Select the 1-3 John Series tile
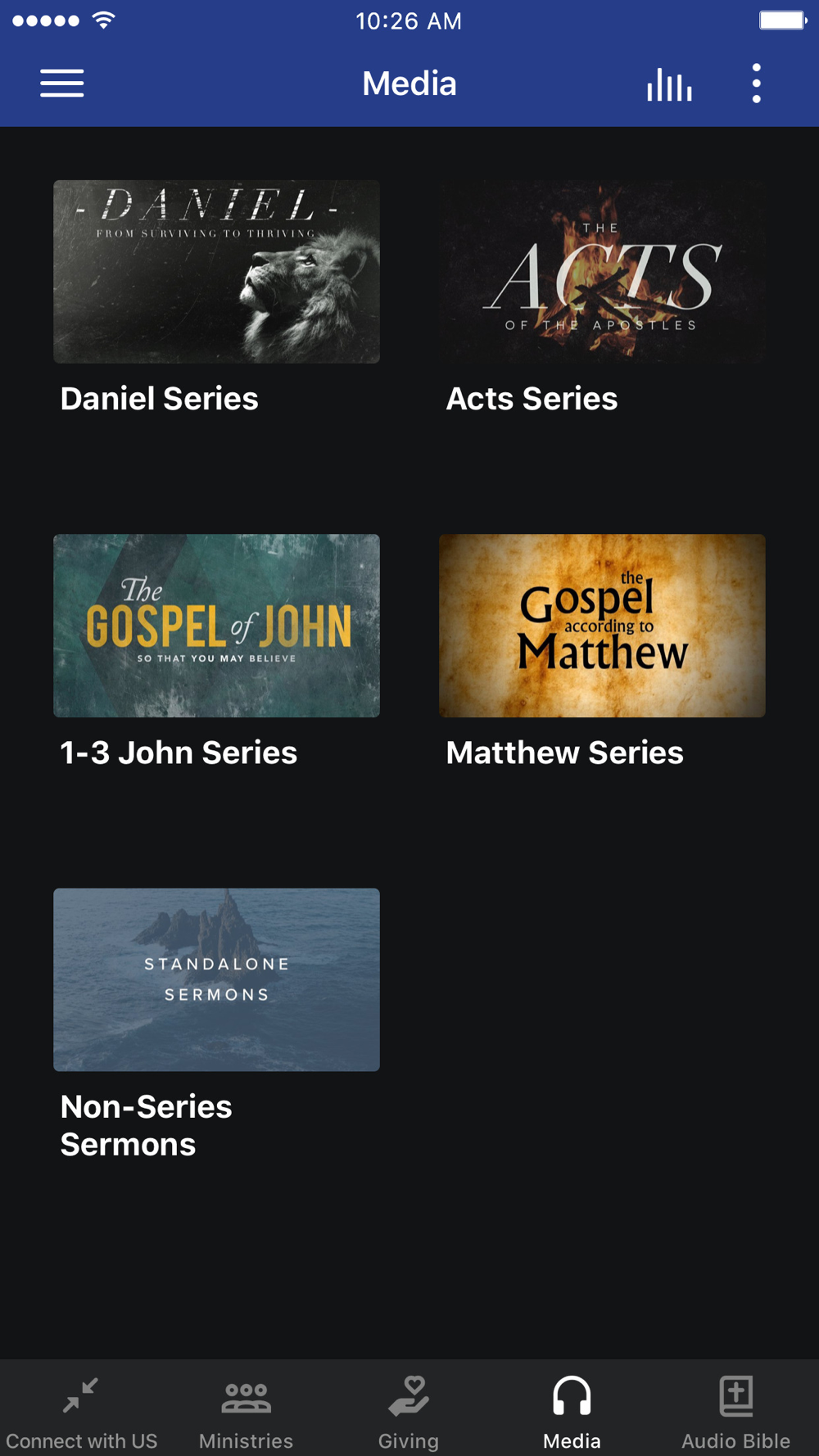 pos(216,626)
